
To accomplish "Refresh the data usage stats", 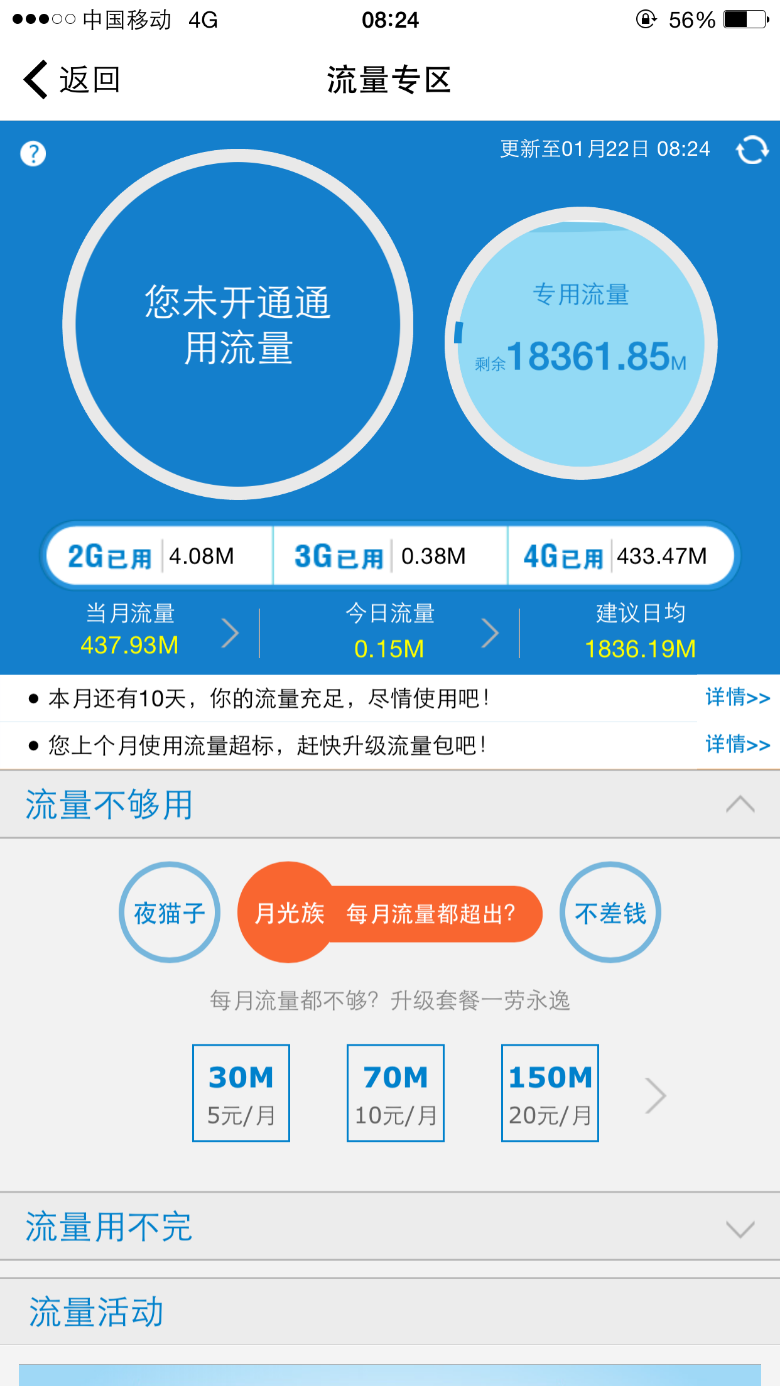I will pos(752,150).
